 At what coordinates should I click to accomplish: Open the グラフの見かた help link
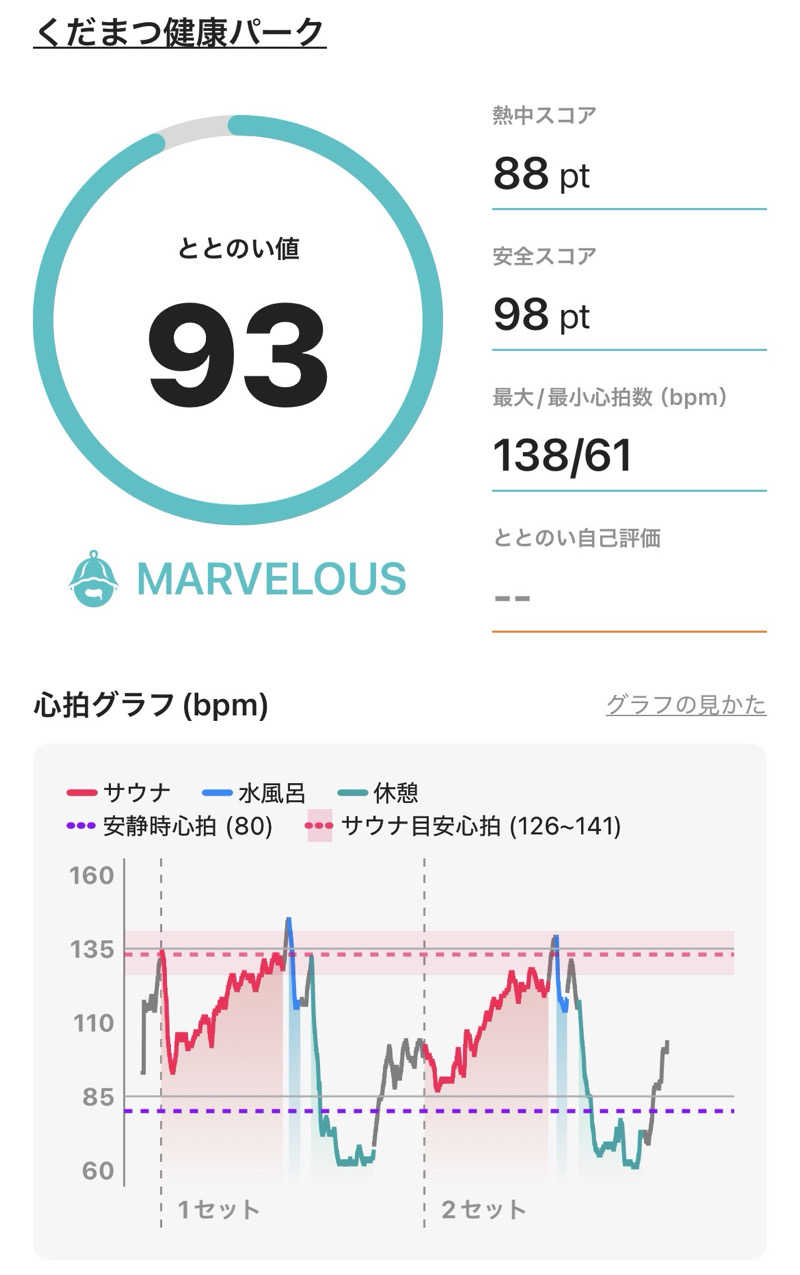coord(686,705)
